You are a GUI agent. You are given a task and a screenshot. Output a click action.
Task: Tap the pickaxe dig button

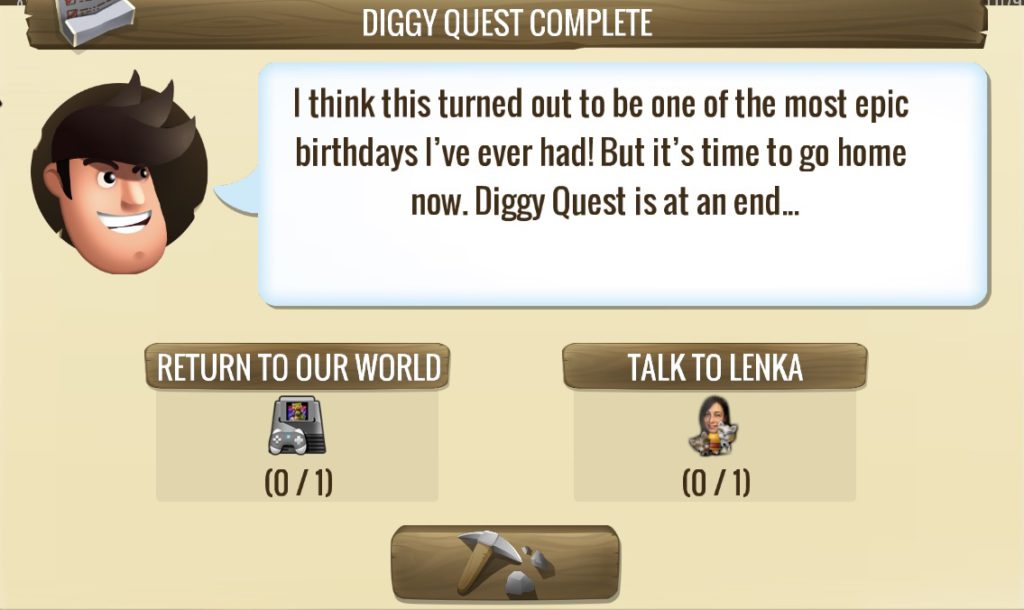coord(505,563)
